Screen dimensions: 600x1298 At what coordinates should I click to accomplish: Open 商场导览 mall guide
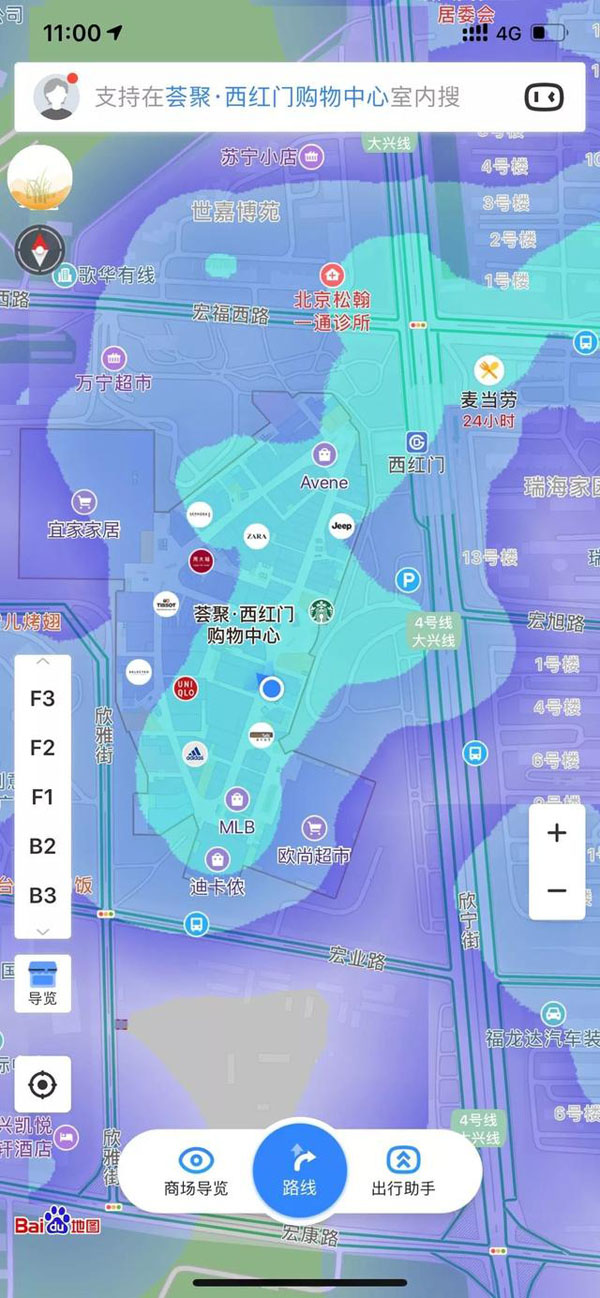[196, 1171]
